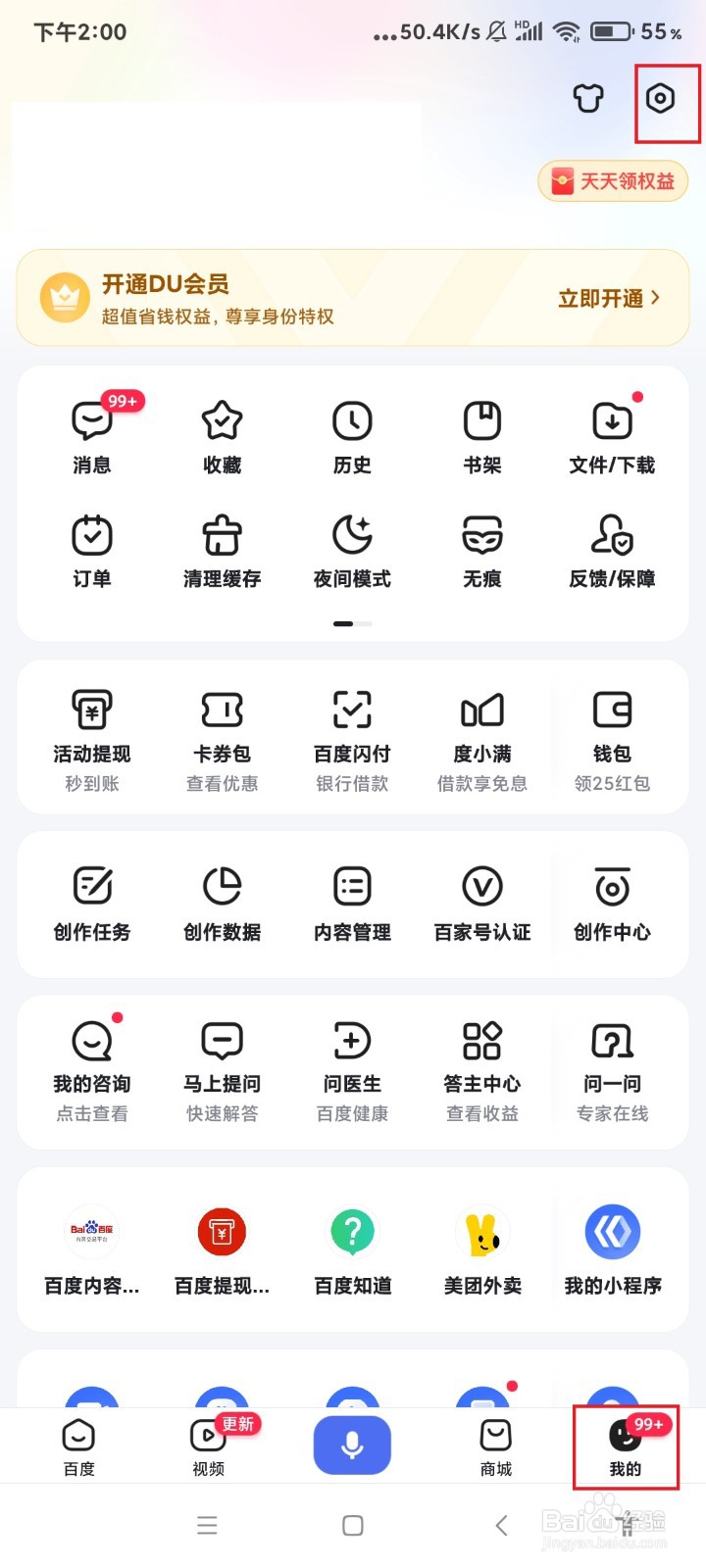Viewport: 706px width, 1568px height.
Task: Open 问医生 百度健康
Action: click(352, 1071)
